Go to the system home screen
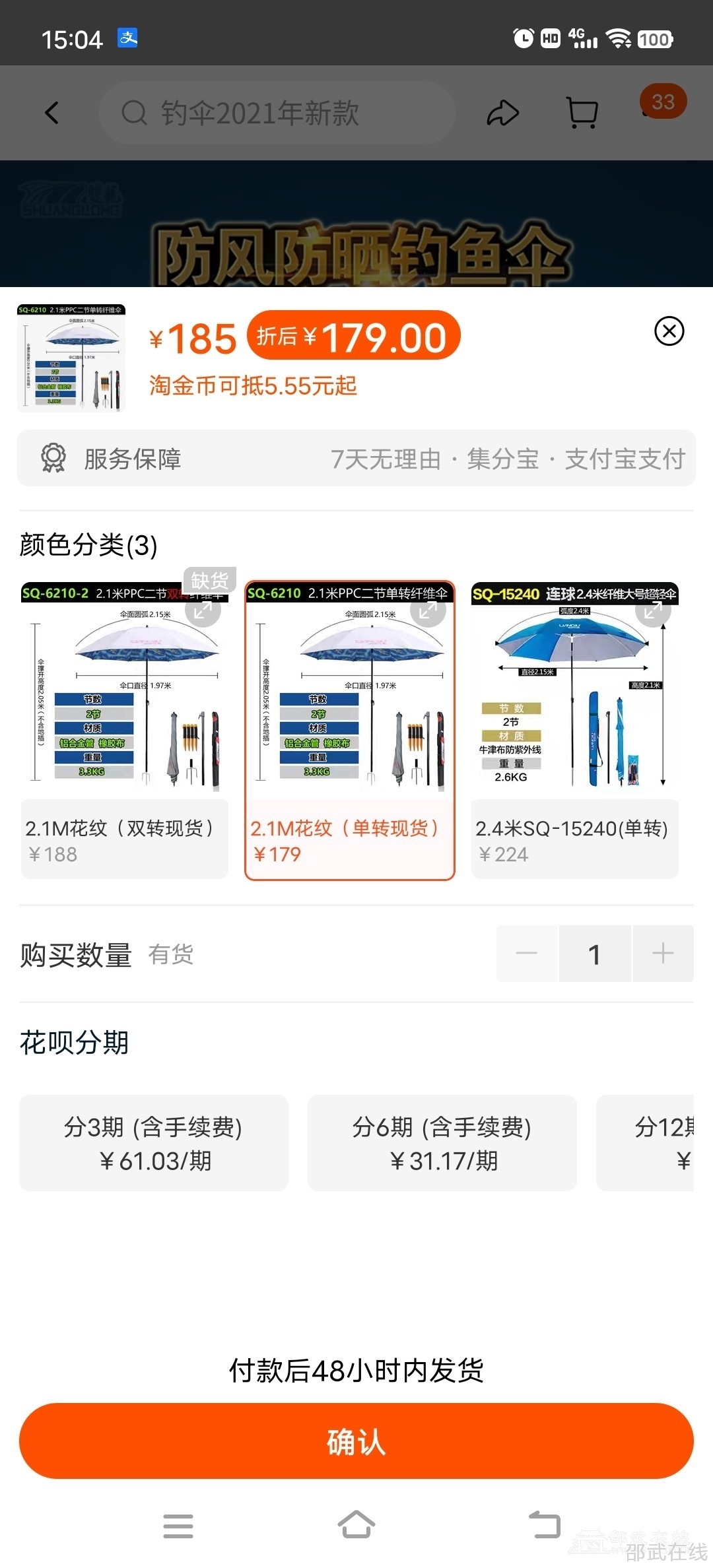Image resolution: width=713 pixels, height=1568 pixels. pos(356,1525)
